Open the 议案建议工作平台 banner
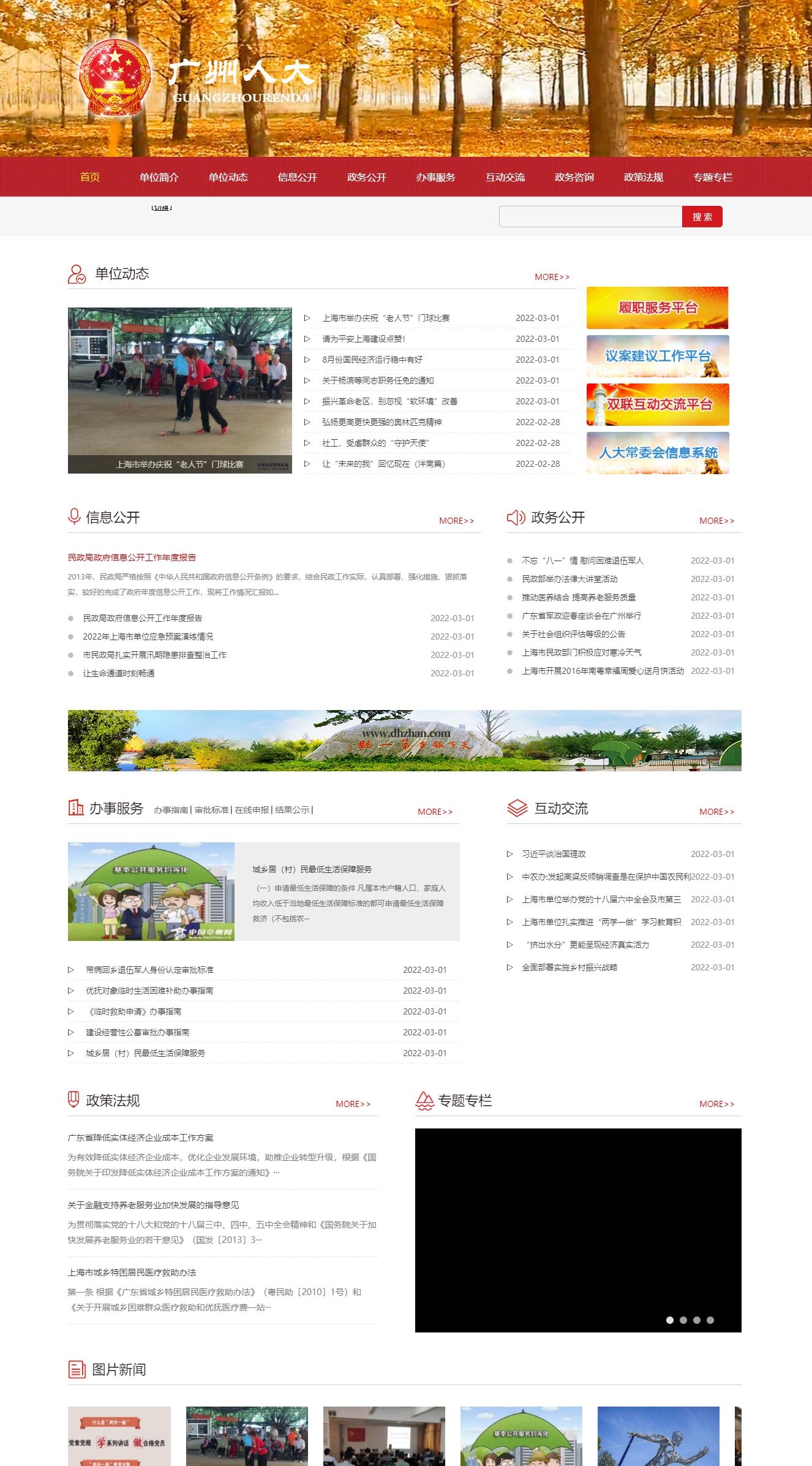Image resolution: width=812 pixels, height=1466 pixels. coord(657,356)
